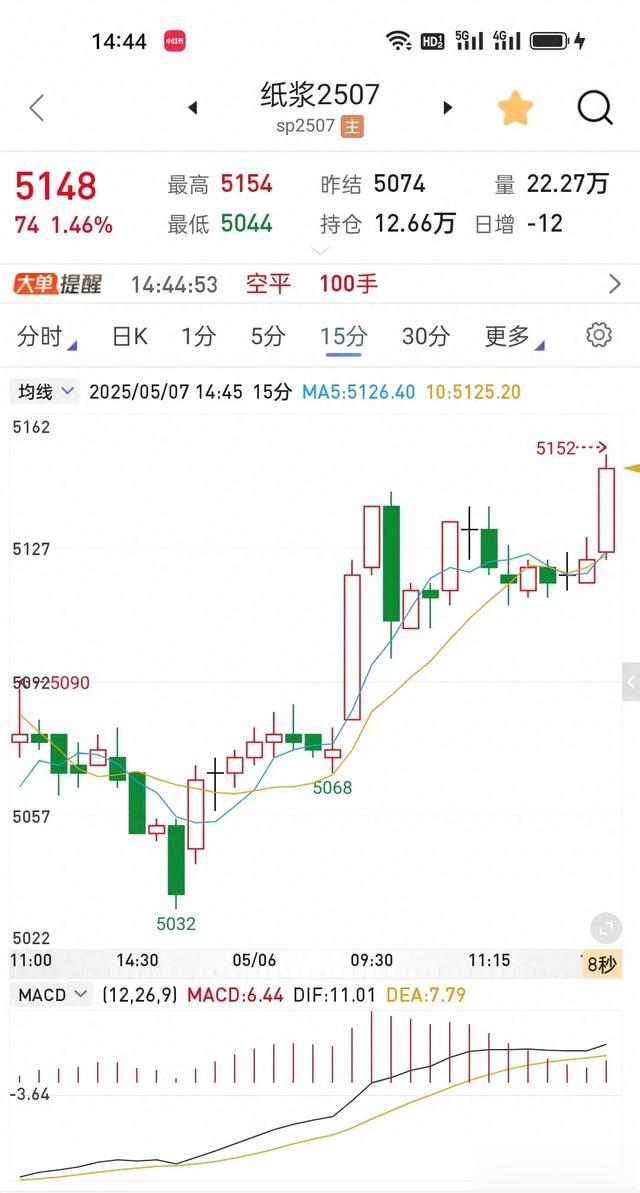This screenshot has width=640, height=1193.
Task: Open the search magnifier
Action: (594, 108)
